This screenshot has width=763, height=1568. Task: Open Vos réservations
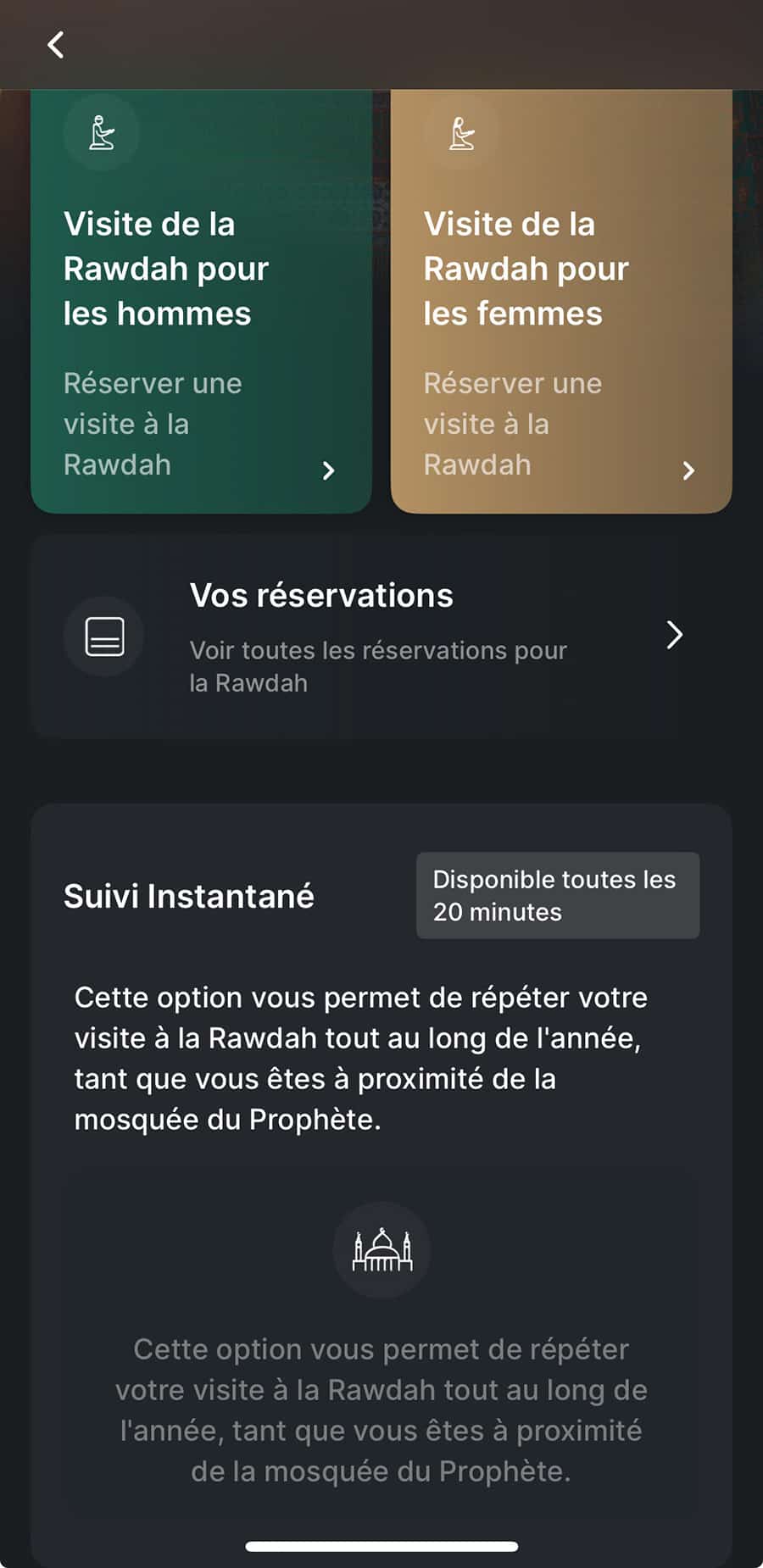pyautogui.click(x=381, y=637)
